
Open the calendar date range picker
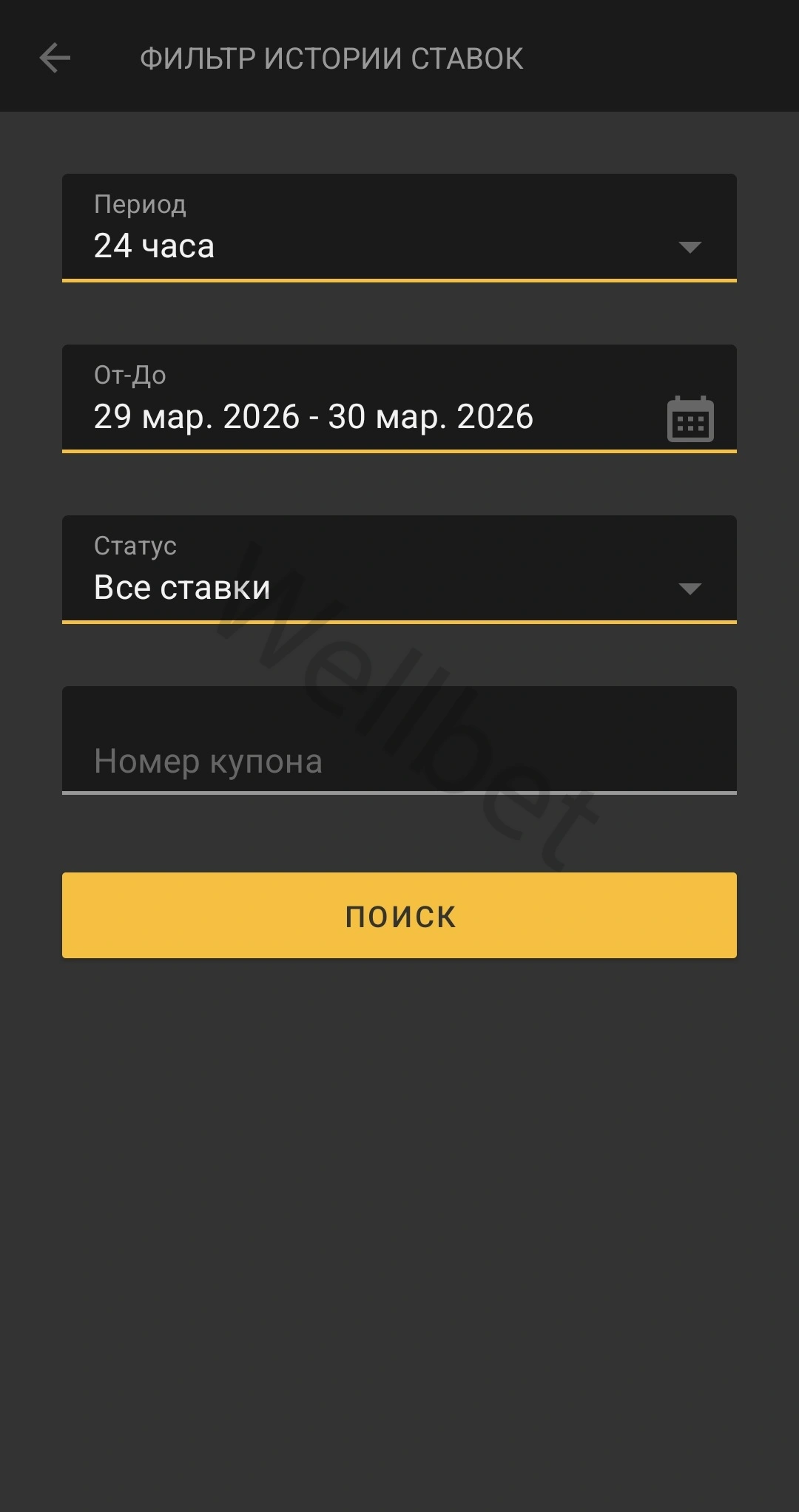click(690, 419)
